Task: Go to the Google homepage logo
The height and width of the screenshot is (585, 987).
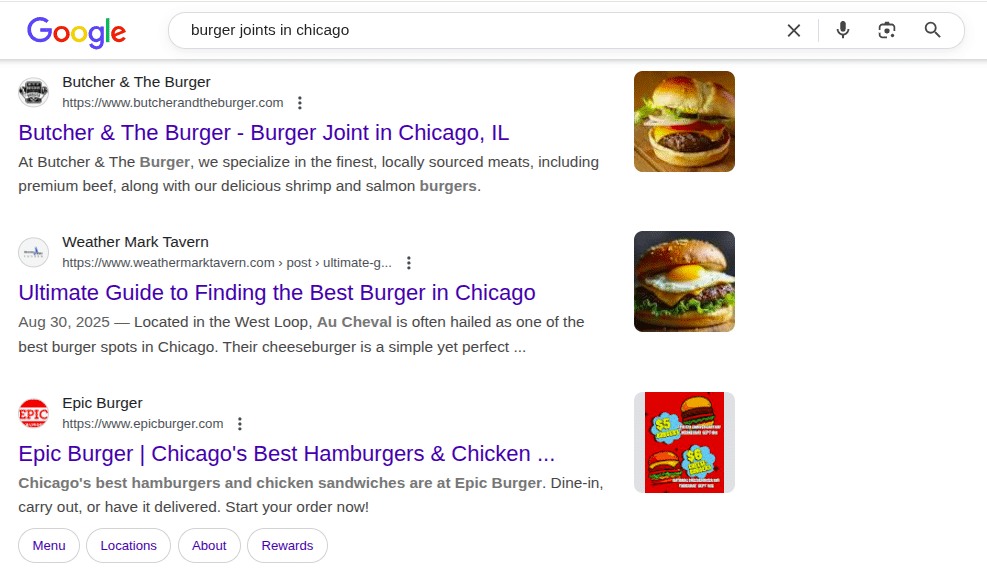Action: 77,32
